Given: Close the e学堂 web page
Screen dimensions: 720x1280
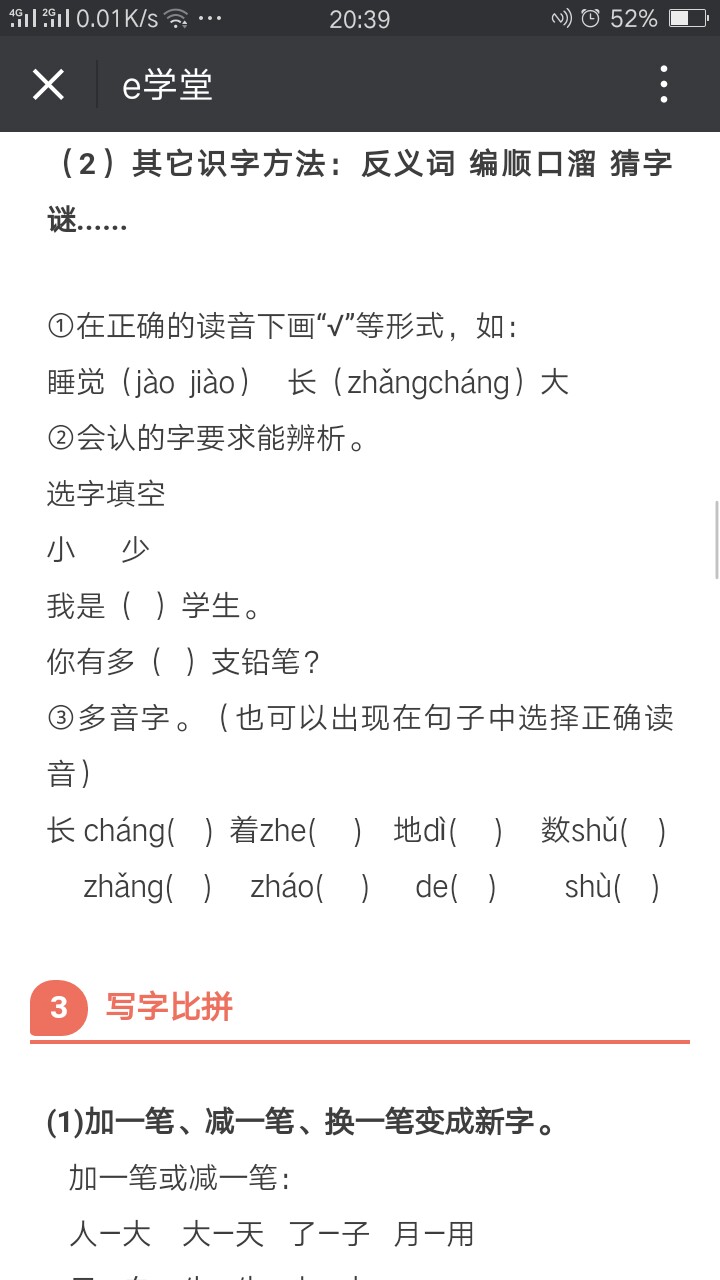Looking at the screenshot, I should pyautogui.click(x=48, y=85).
